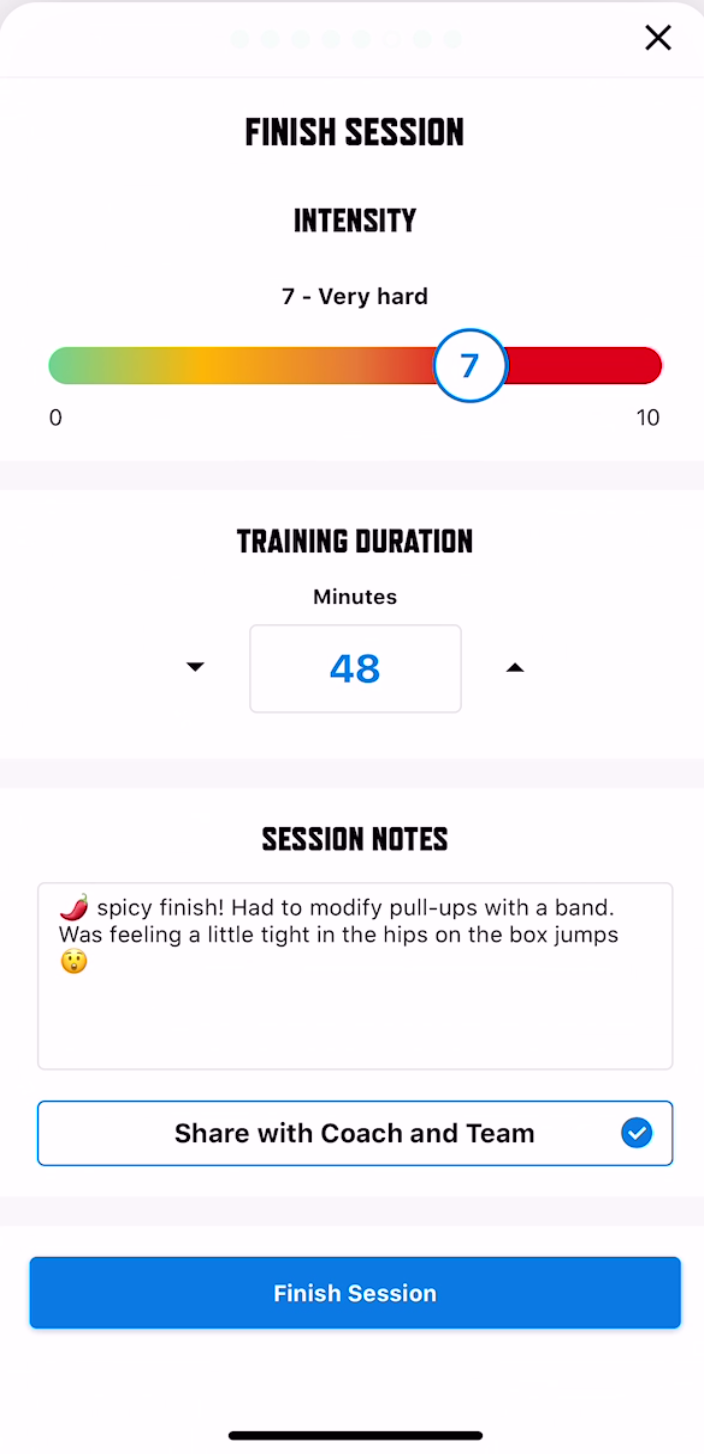Edit the session notes text box
Viewport: 704px width, 1454px height.
pos(355,976)
